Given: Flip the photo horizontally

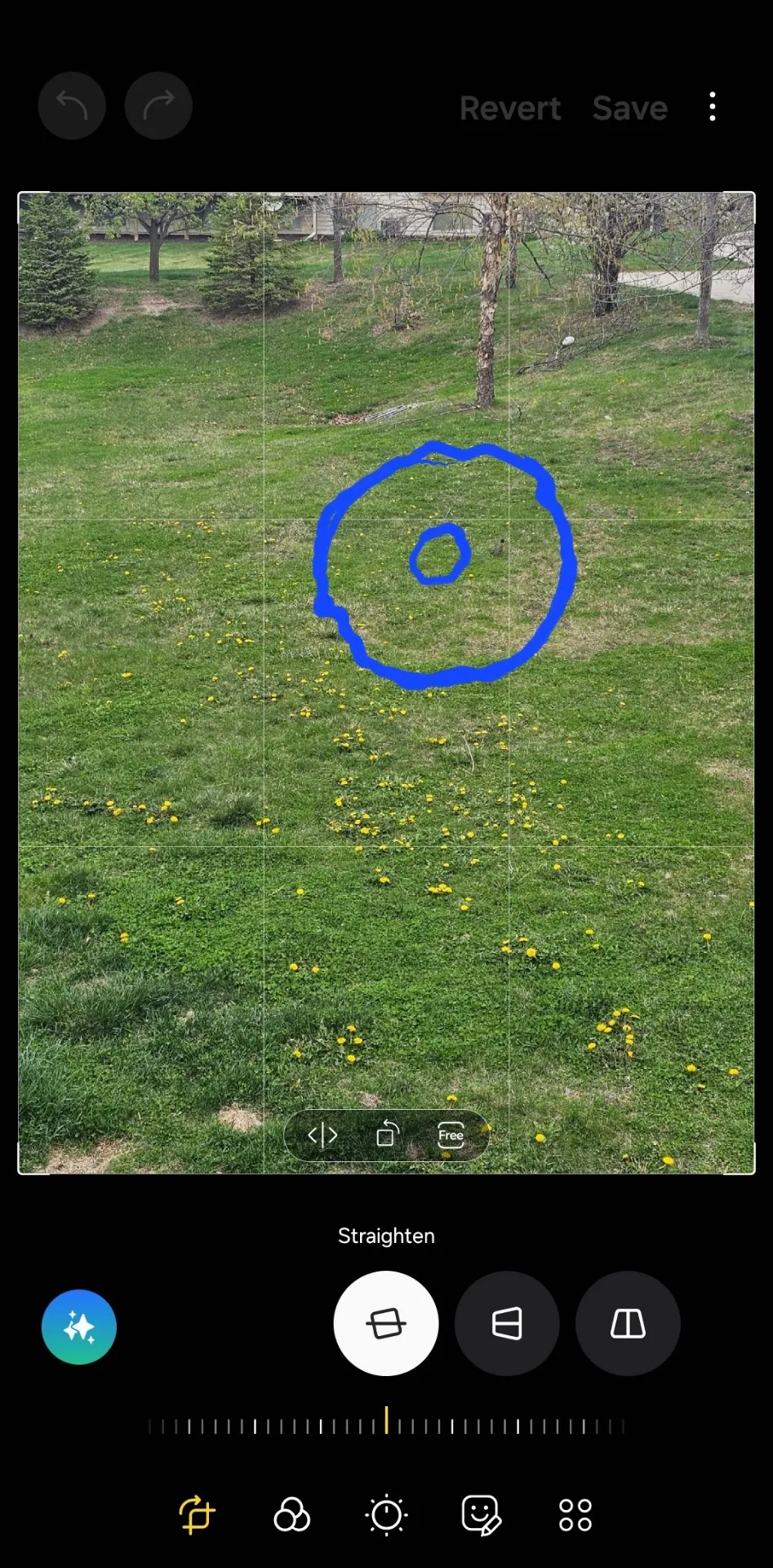Looking at the screenshot, I should [x=322, y=1135].
